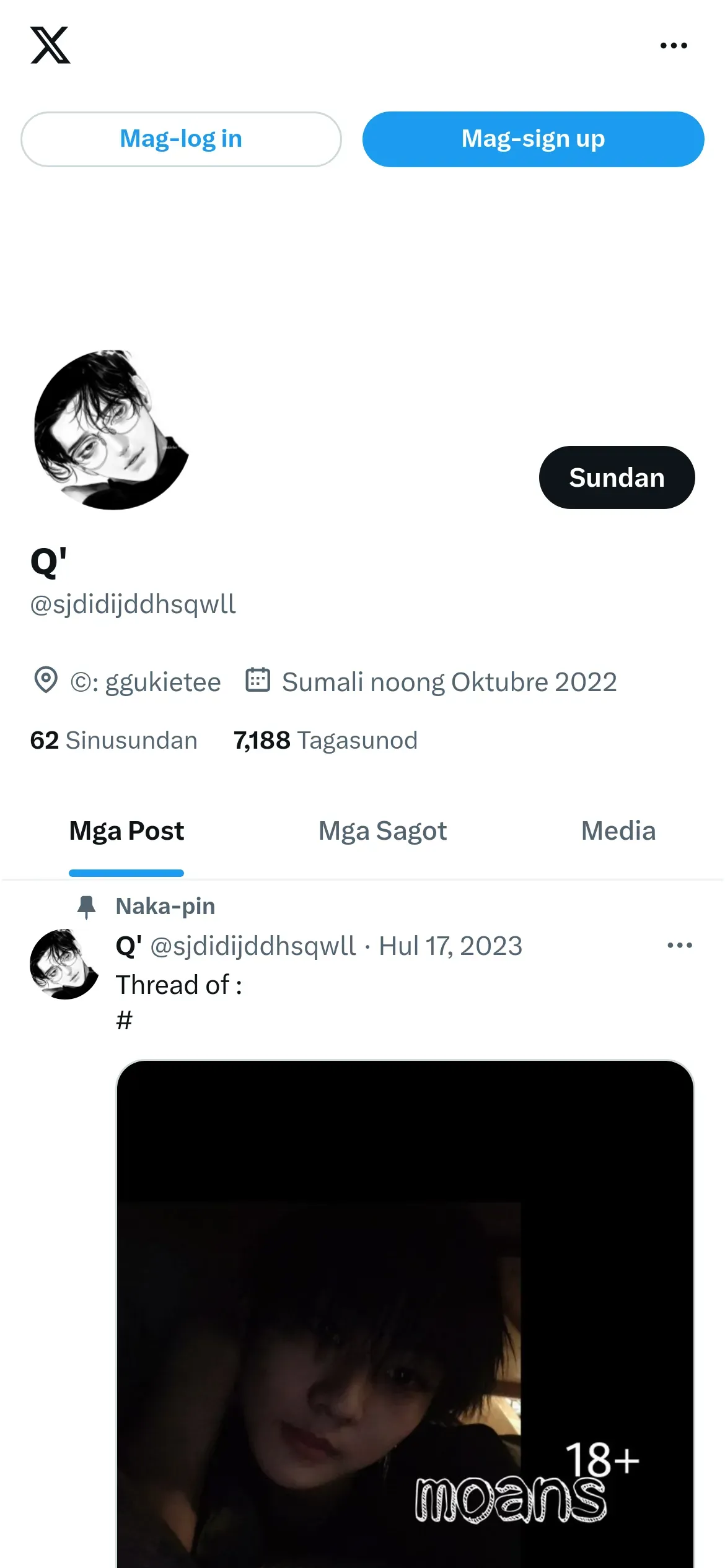This screenshot has height=1568, width=725.
Task: Open the top-right overflow menu
Action: pyautogui.click(x=674, y=45)
